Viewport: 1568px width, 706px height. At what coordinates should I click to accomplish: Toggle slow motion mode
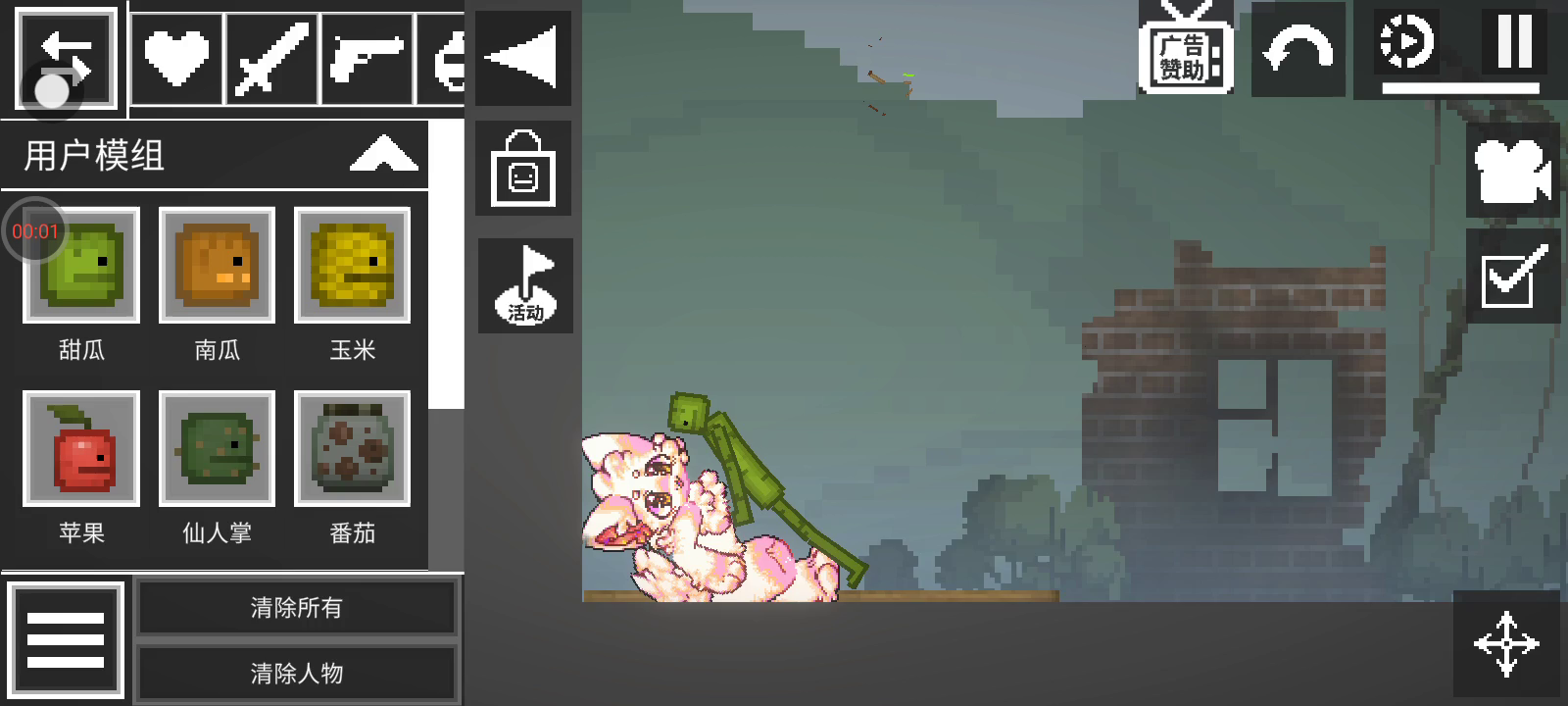[1406, 43]
